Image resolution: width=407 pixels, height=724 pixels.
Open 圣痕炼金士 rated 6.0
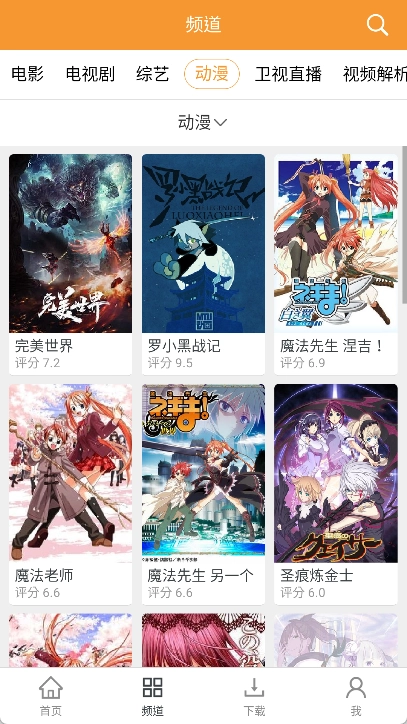(x=336, y=494)
